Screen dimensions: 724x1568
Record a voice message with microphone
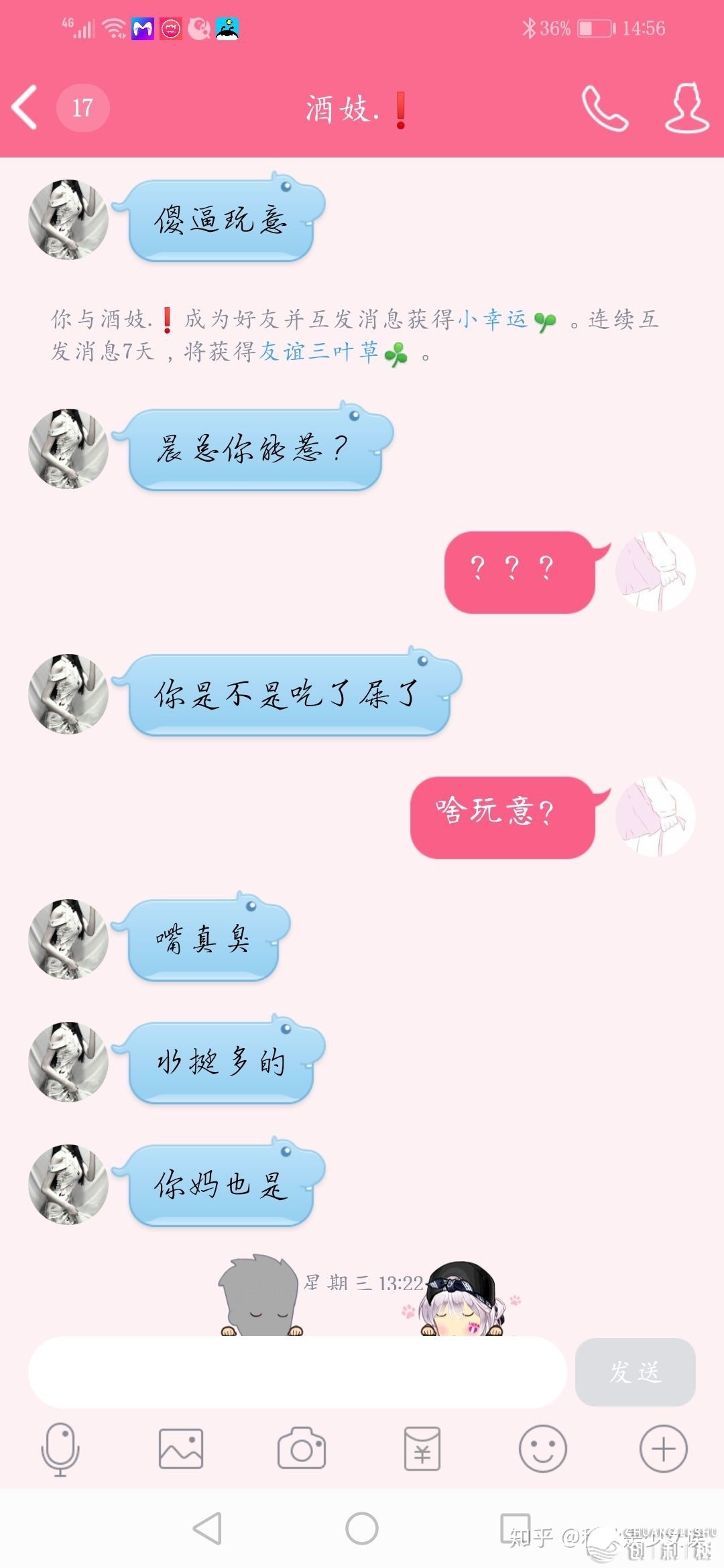[x=60, y=1449]
